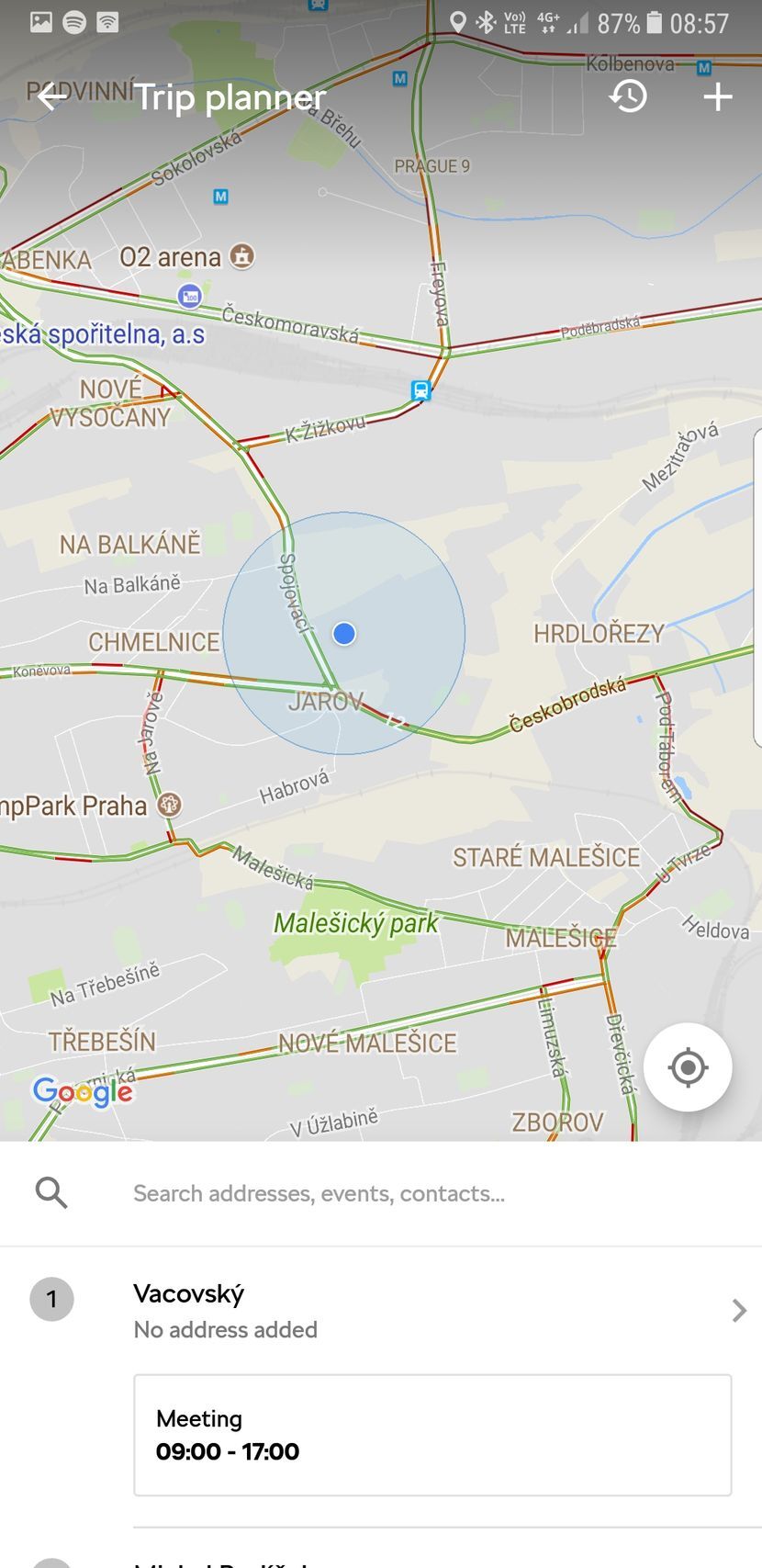Screen dimensions: 762x1568
Task: Center map using the crosshair location button
Action: tap(688, 1067)
